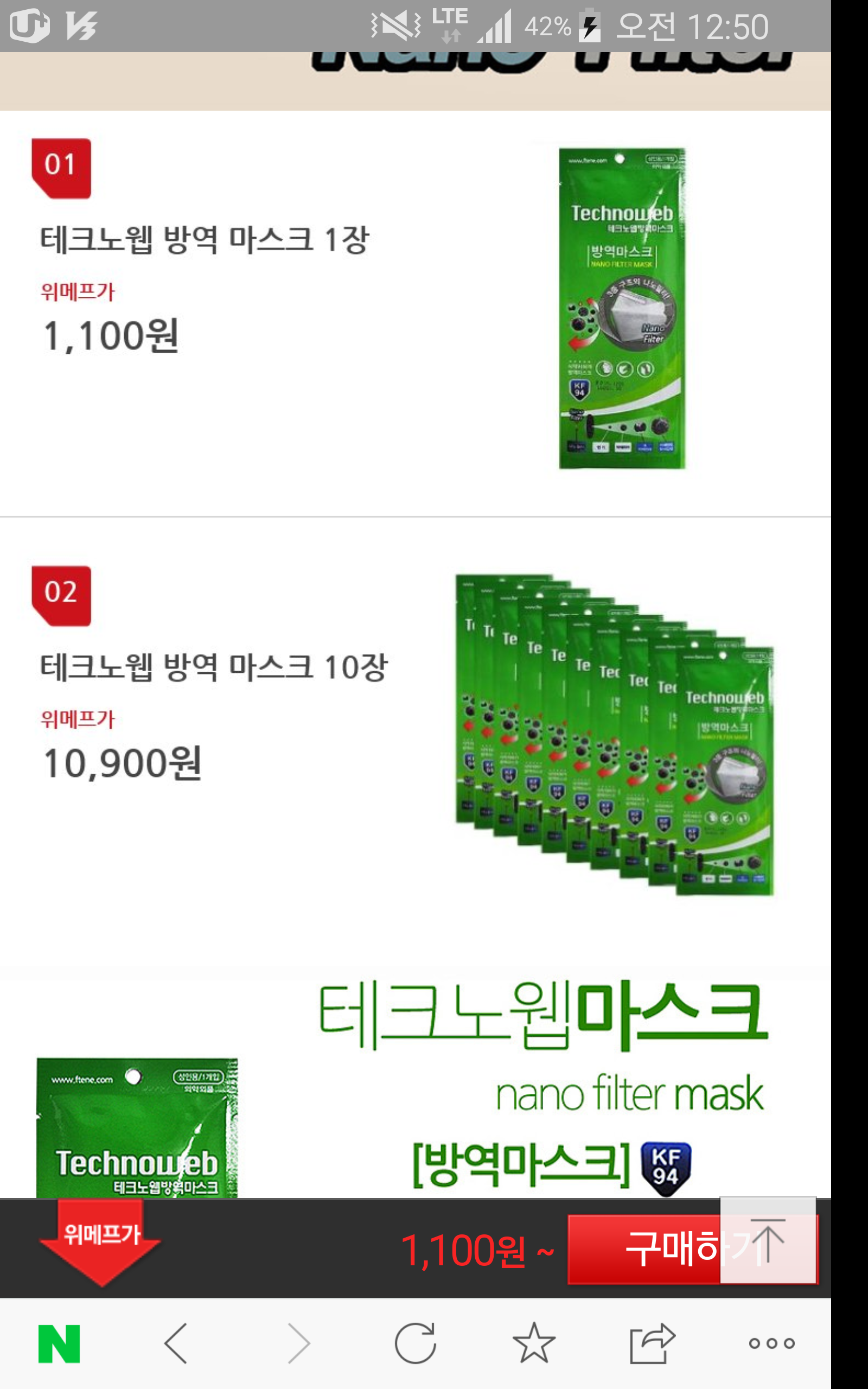The image size is (868, 1389).
Task: Go back to the previous page
Action: click(176, 1343)
